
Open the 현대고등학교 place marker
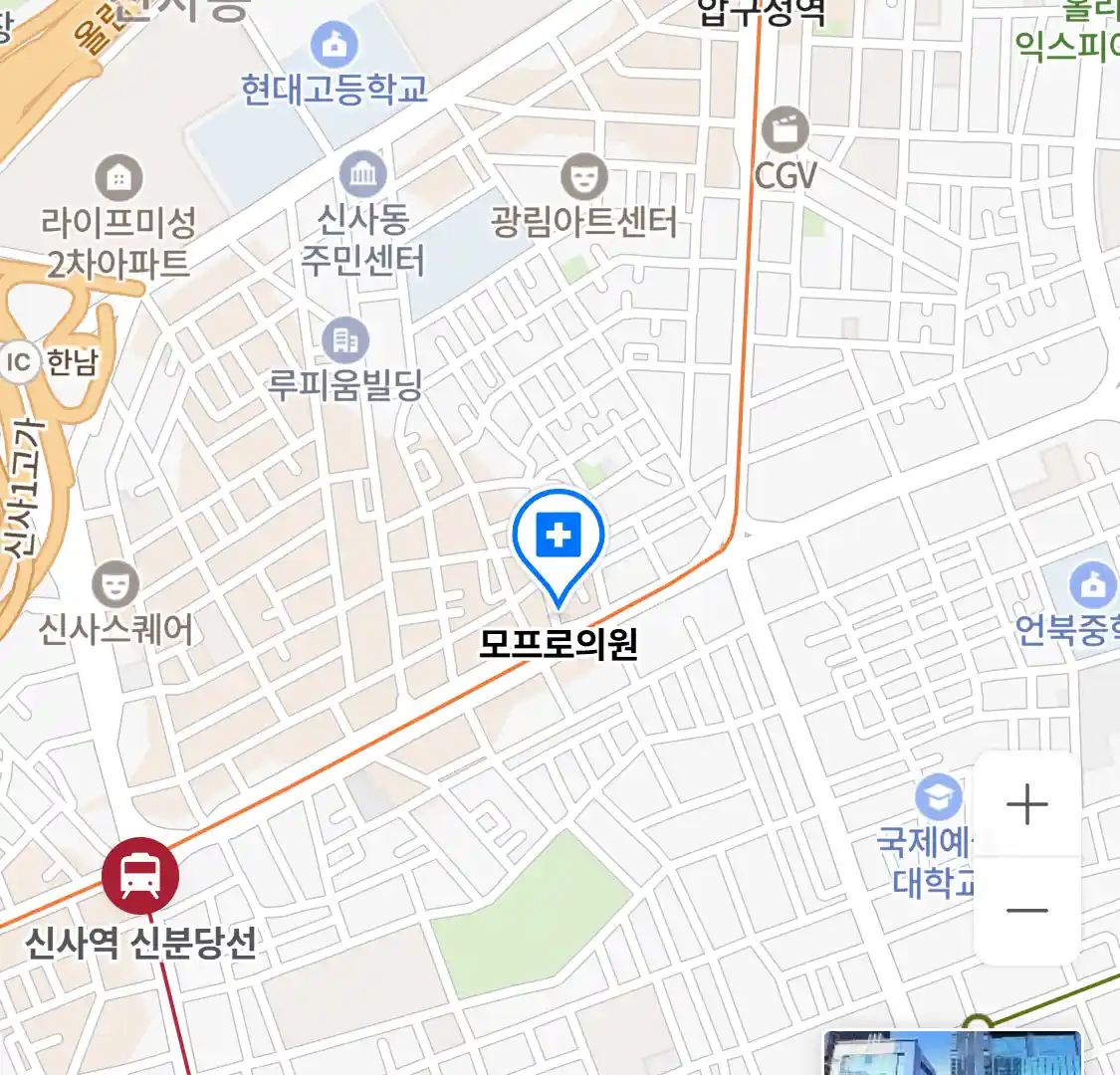point(335,46)
